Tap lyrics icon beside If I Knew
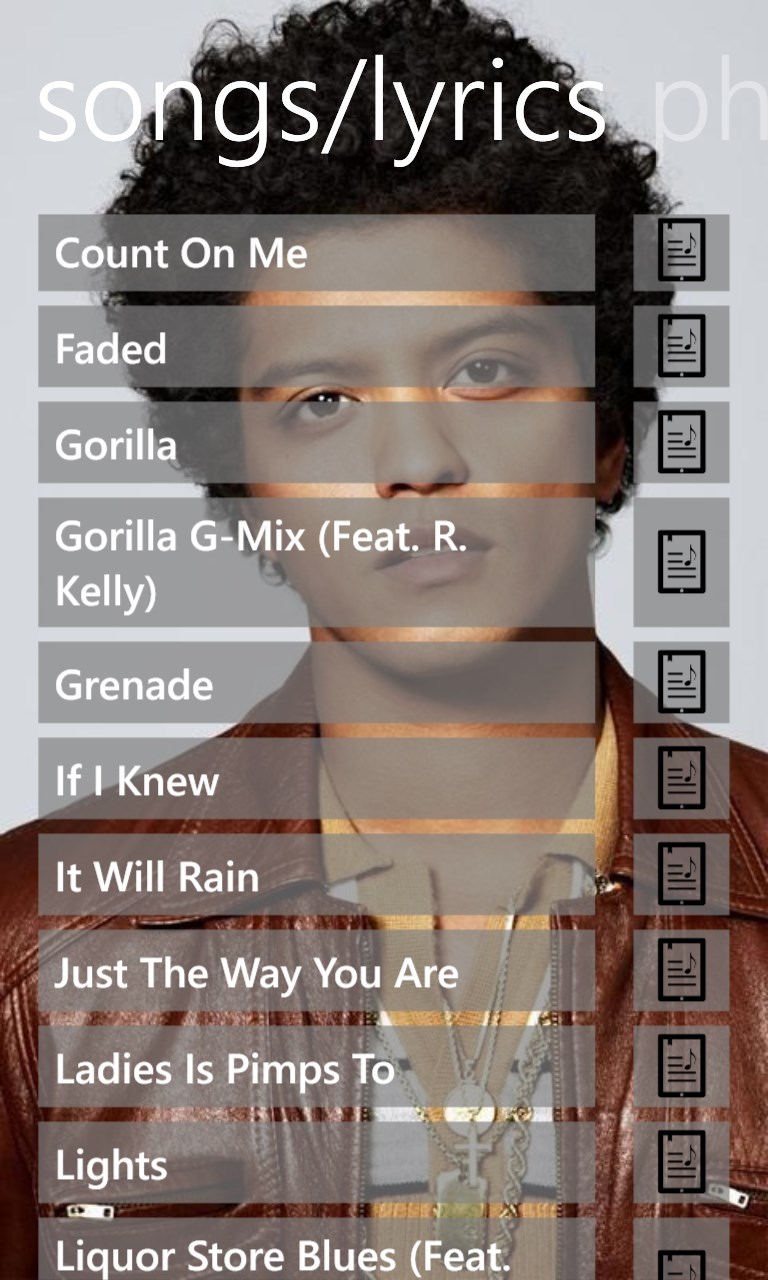The height and width of the screenshot is (1280, 768). coord(681,779)
